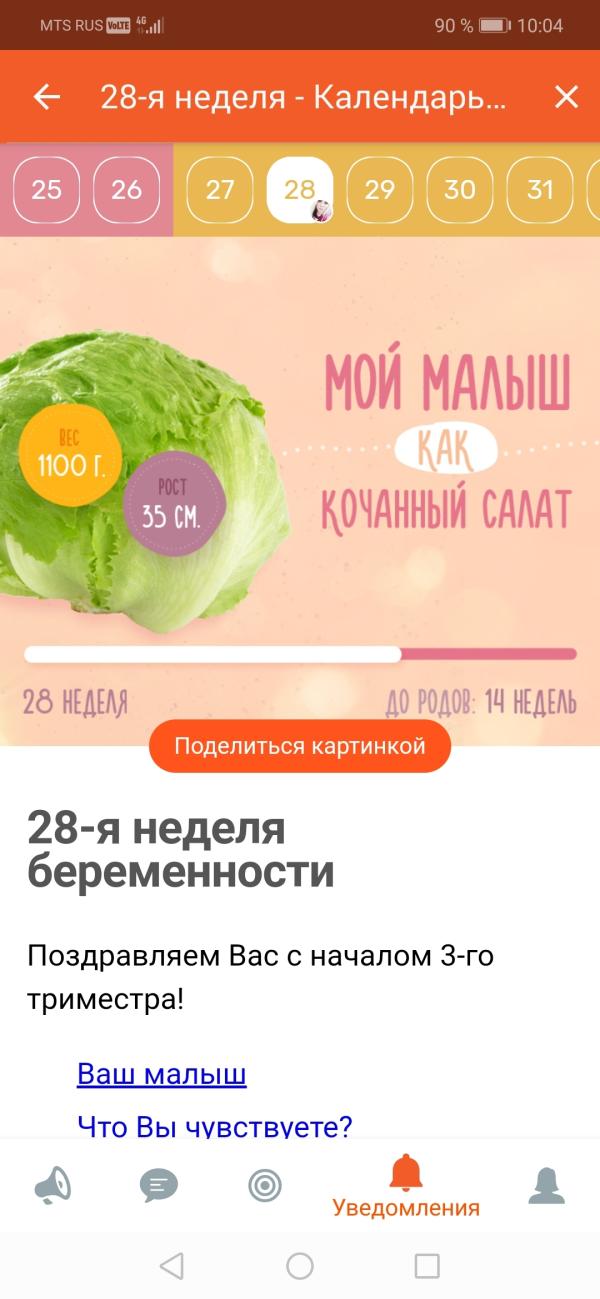600x1299 pixels.
Task: Switch to the Уведомления tab
Action: tap(406, 1187)
